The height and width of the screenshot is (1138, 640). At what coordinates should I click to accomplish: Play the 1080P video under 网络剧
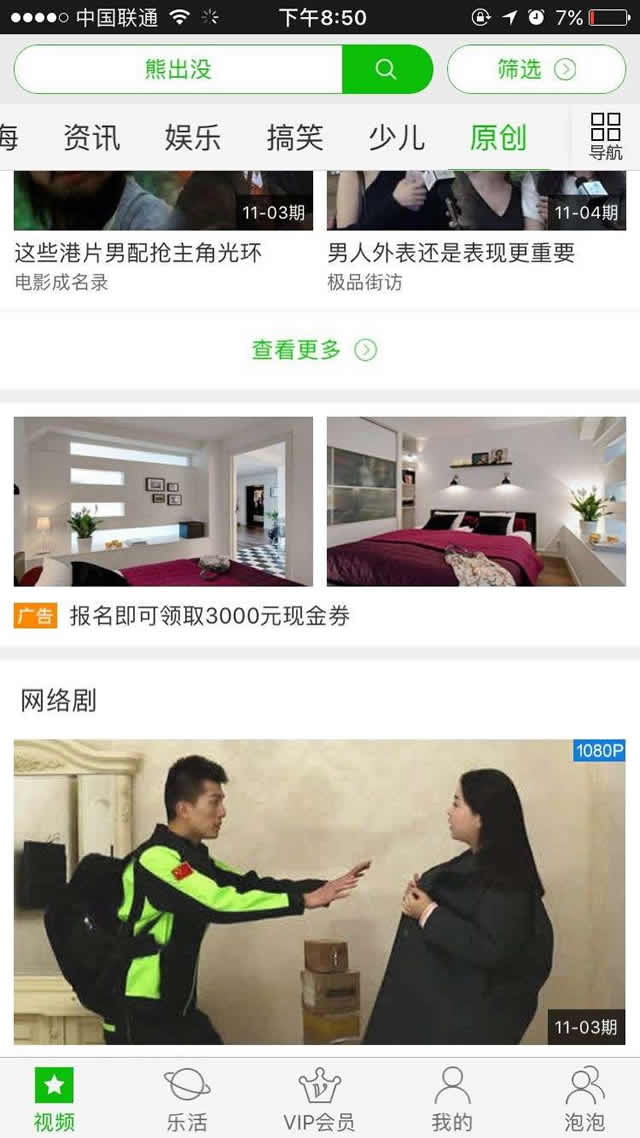tap(319, 892)
